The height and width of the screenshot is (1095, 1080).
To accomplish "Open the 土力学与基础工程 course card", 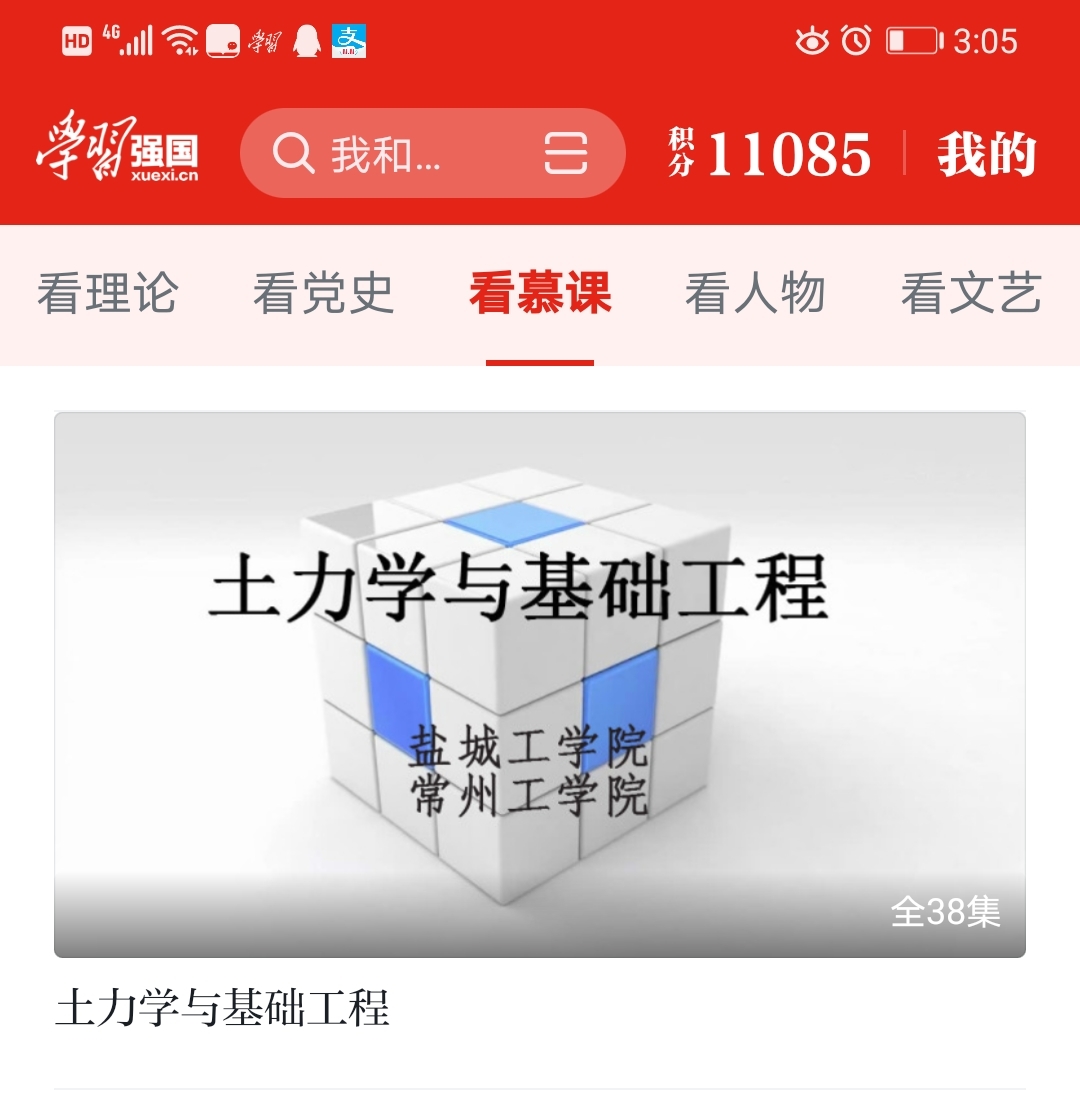I will 540,685.
